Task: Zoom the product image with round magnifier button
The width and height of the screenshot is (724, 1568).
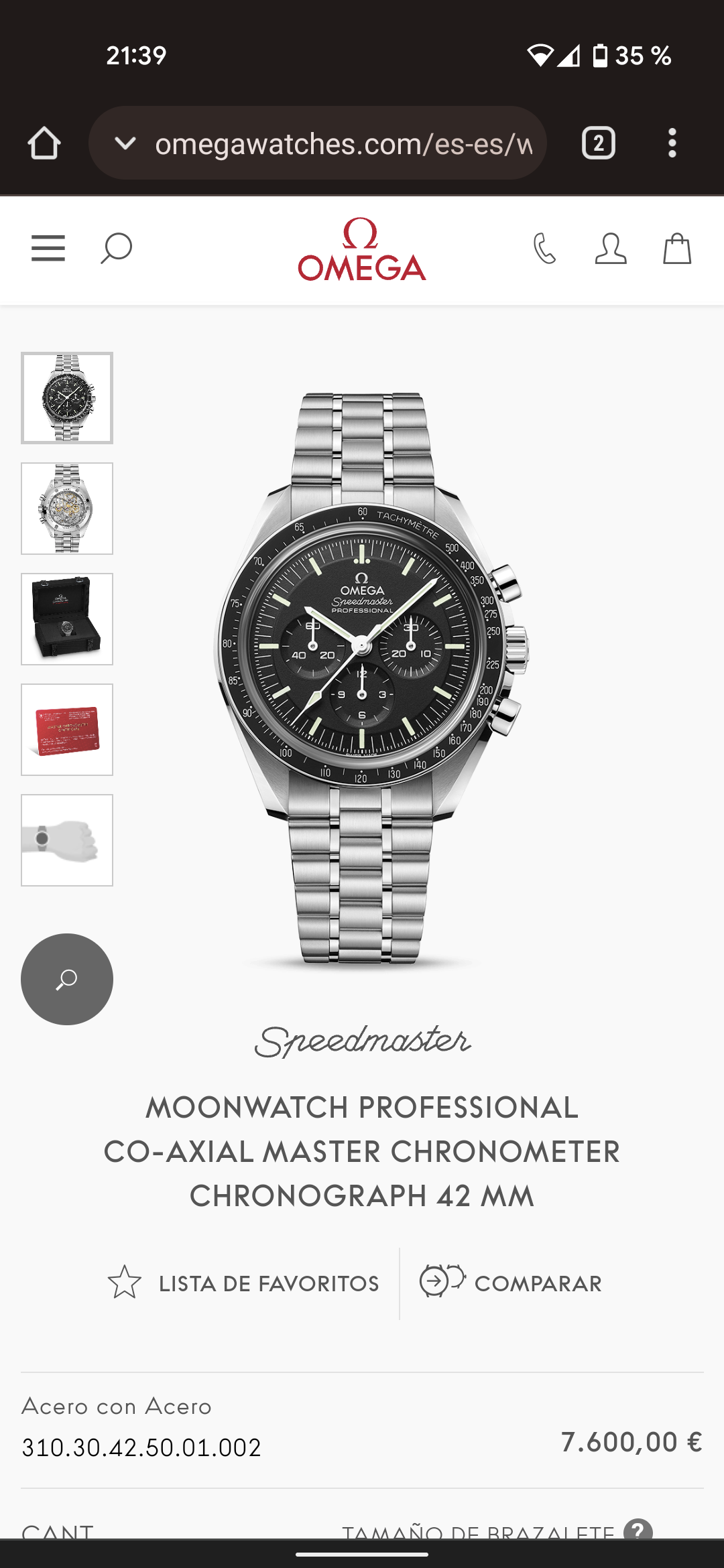Action: point(67,979)
